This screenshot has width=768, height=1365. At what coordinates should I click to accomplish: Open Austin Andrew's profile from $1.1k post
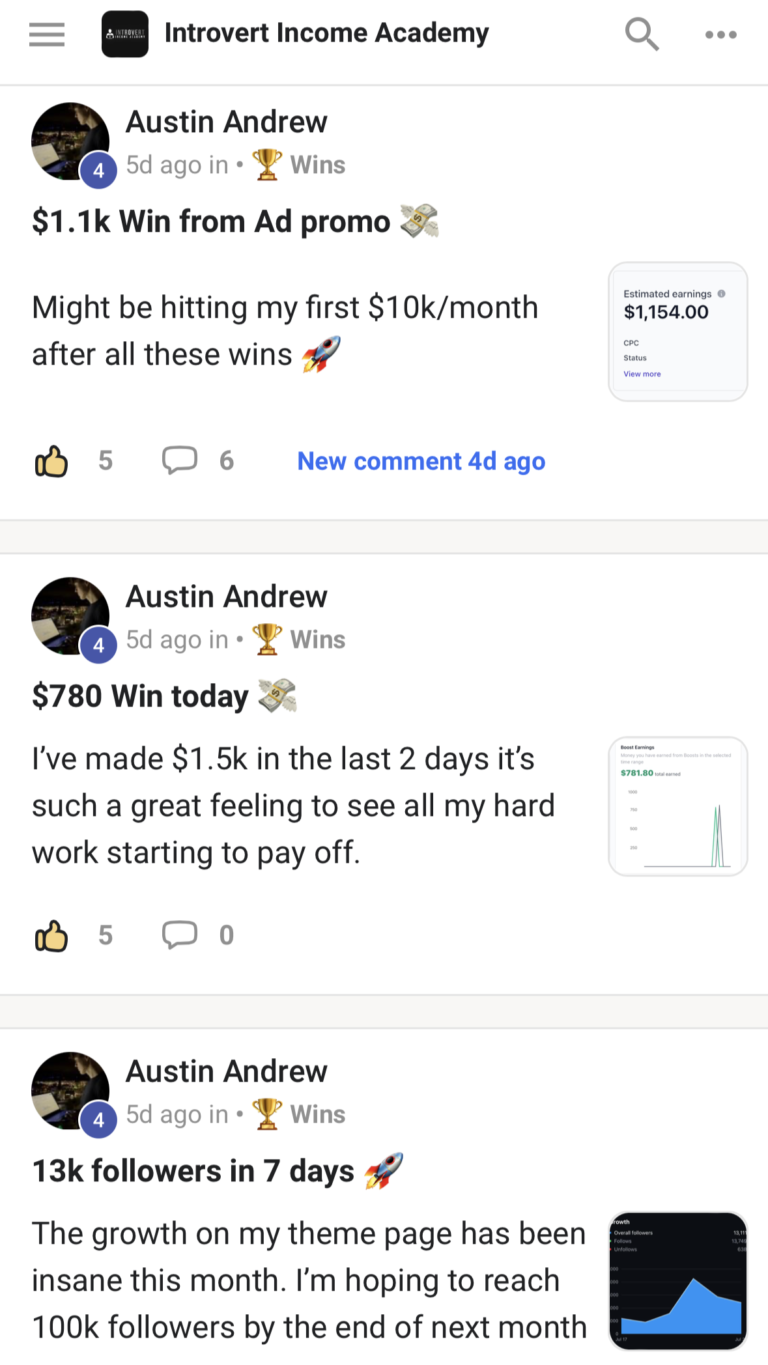tap(226, 122)
